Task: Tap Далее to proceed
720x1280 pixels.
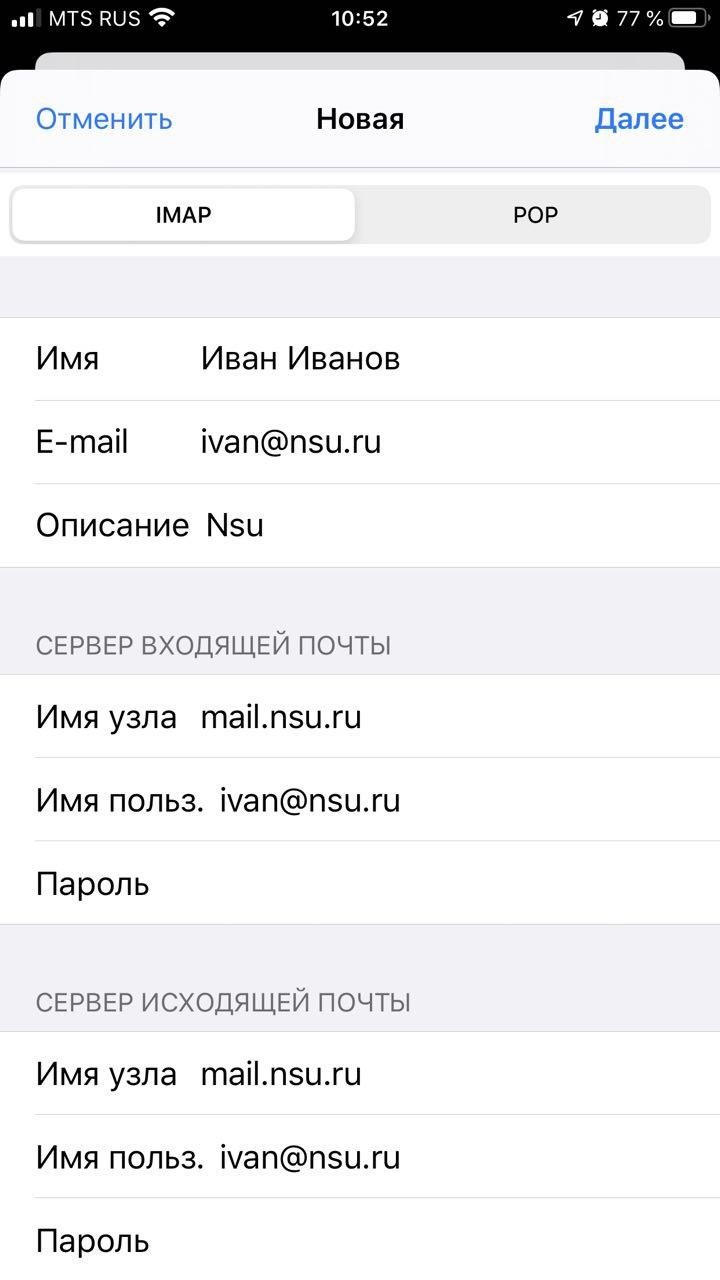Action: click(x=639, y=119)
